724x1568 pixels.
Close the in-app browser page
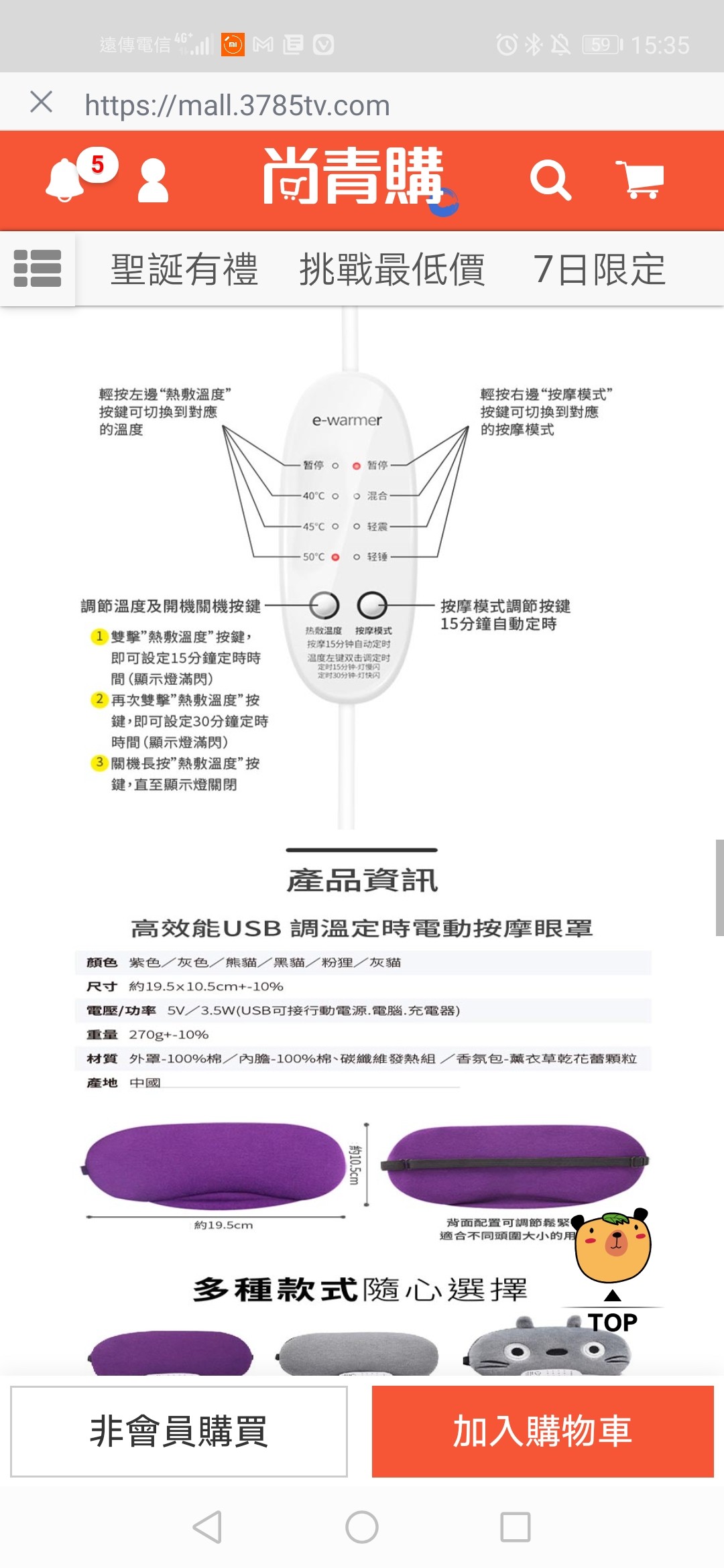[x=42, y=103]
